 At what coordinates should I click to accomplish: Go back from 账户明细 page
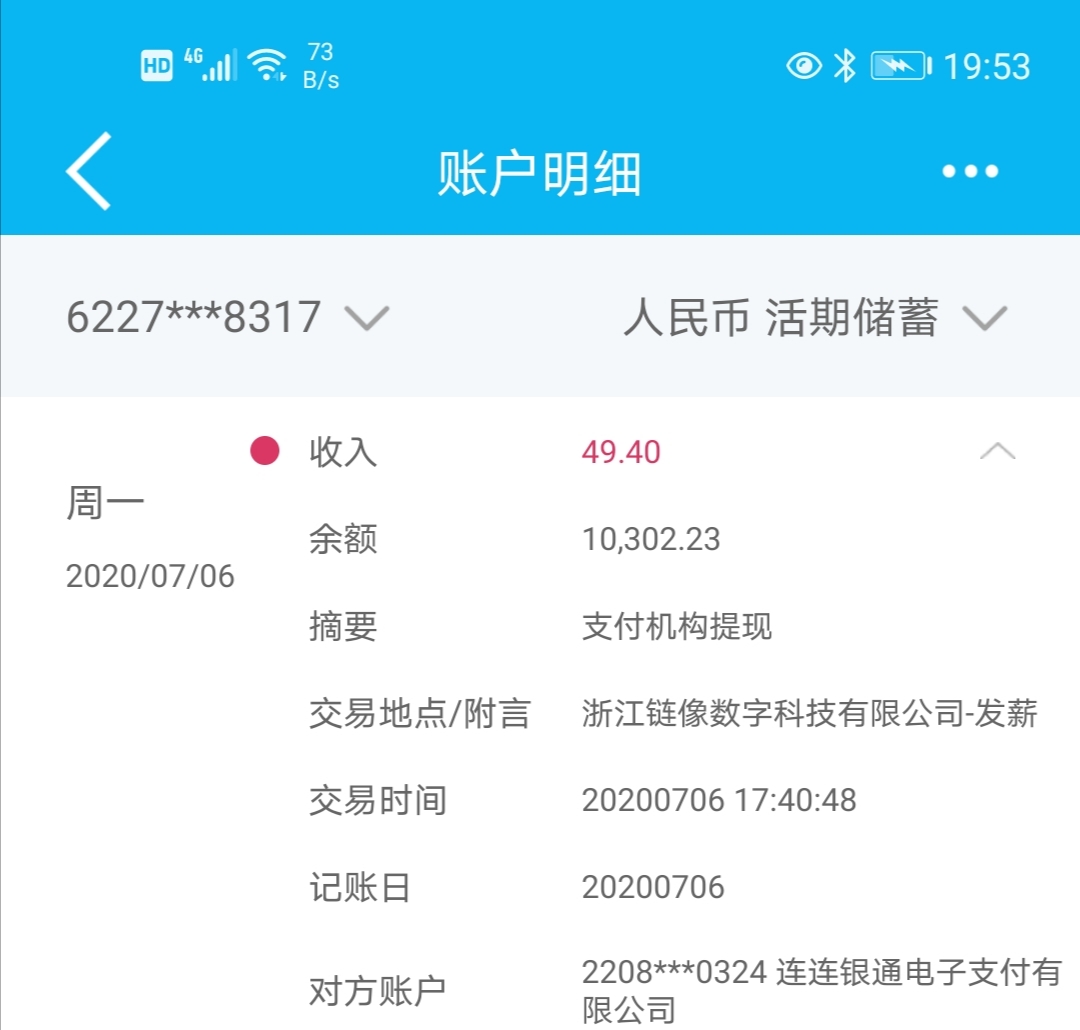[x=90, y=171]
